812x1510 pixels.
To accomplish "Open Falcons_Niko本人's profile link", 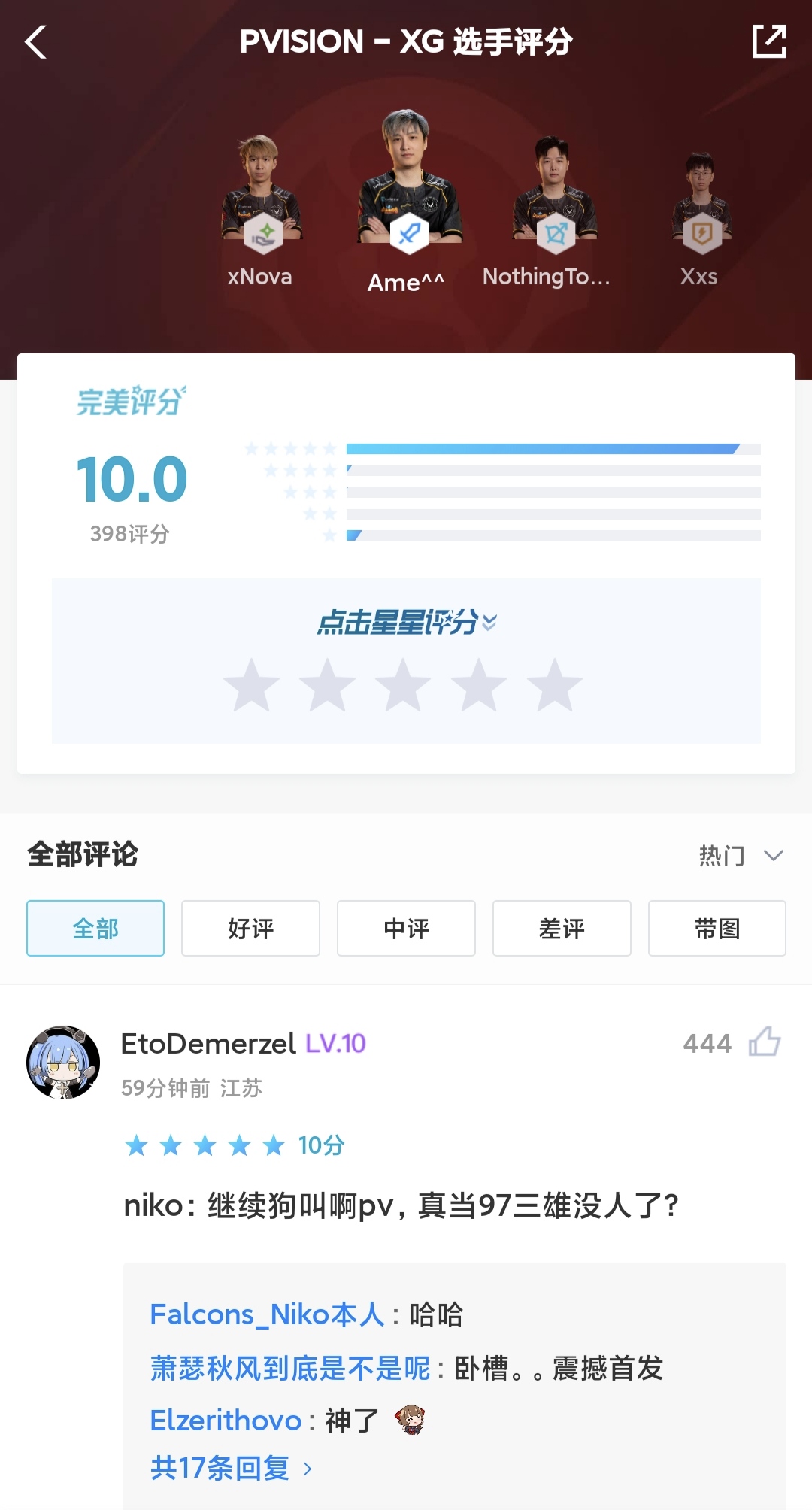I will [267, 1314].
